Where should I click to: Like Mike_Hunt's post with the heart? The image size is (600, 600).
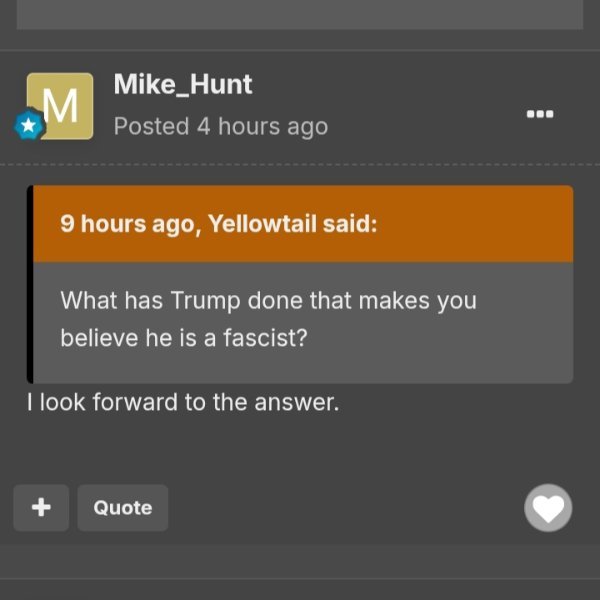[x=548, y=508]
